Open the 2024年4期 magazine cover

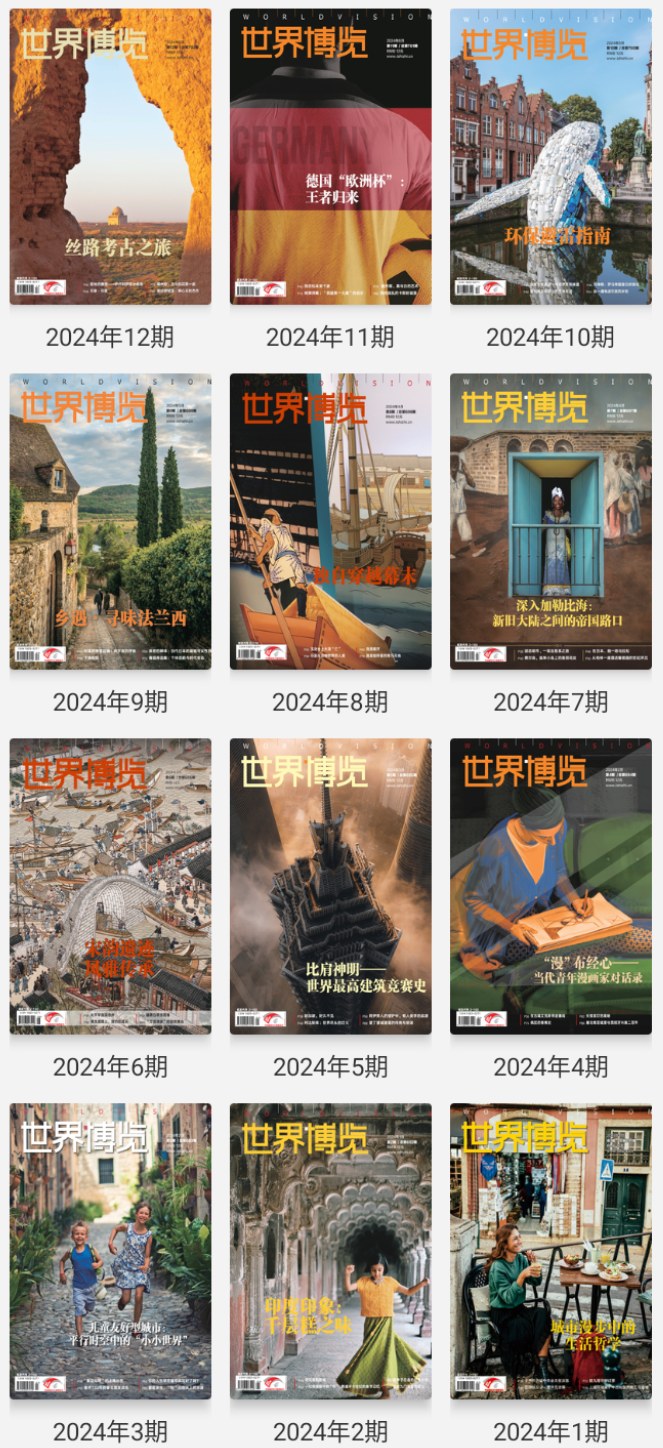coord(551,886)
